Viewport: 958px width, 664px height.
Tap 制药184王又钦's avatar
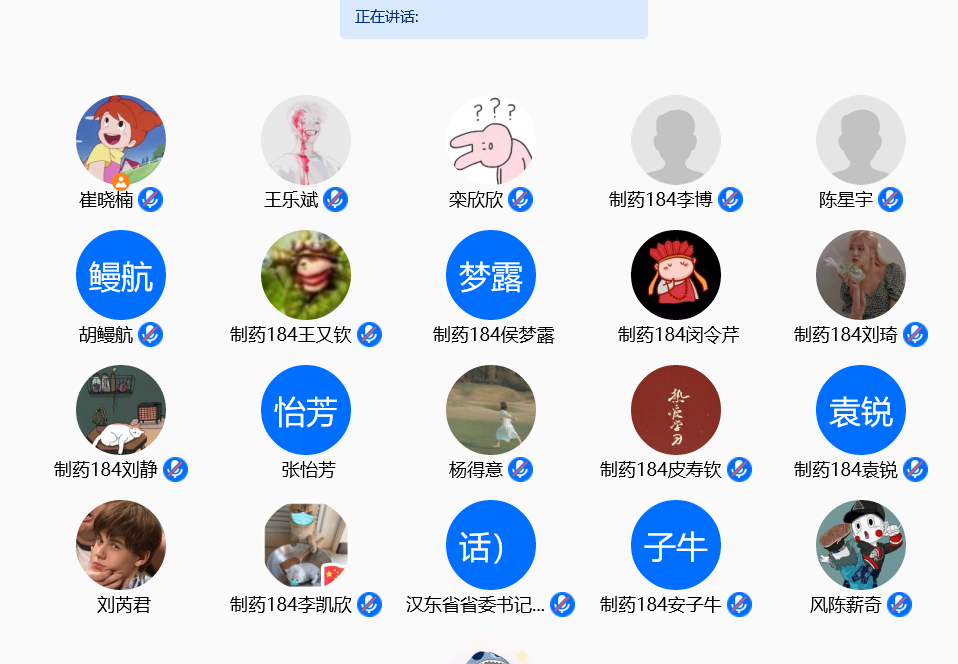click(306, 275)
